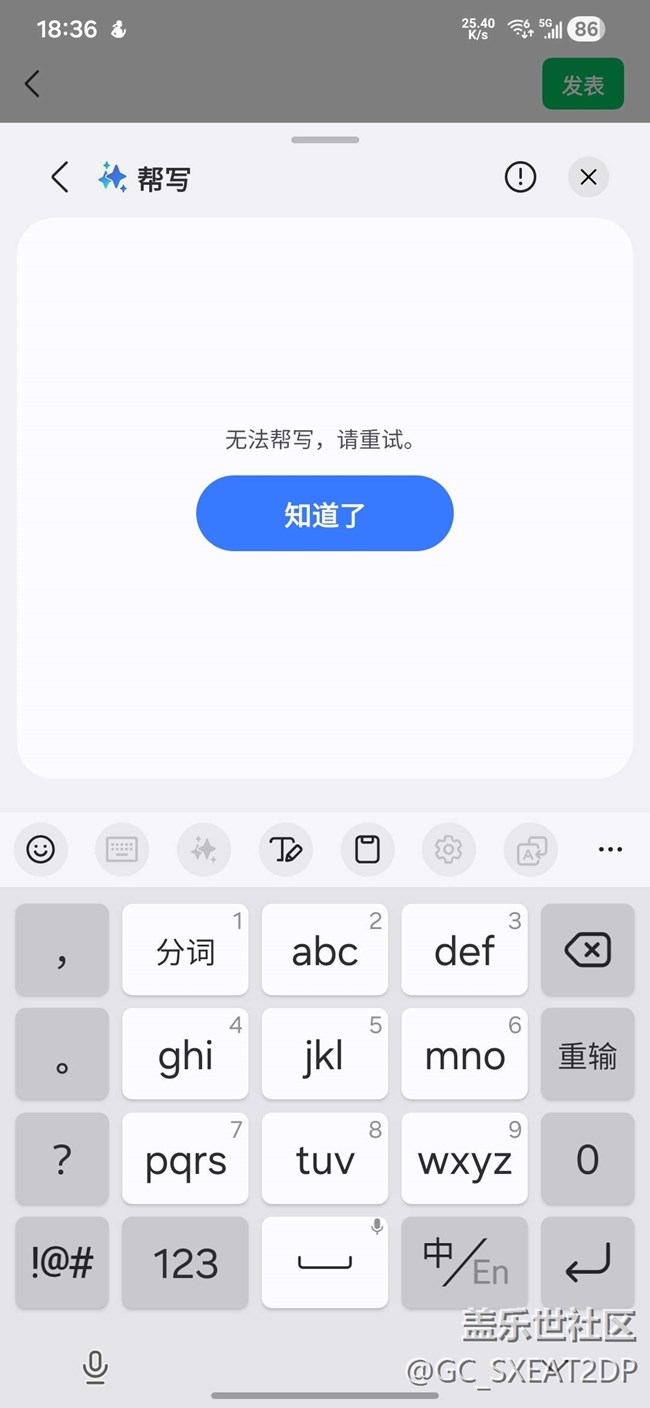The width and height of the screenshot is (650, 1408).
Task: Tap the 知道了 button
Action: 325,513
